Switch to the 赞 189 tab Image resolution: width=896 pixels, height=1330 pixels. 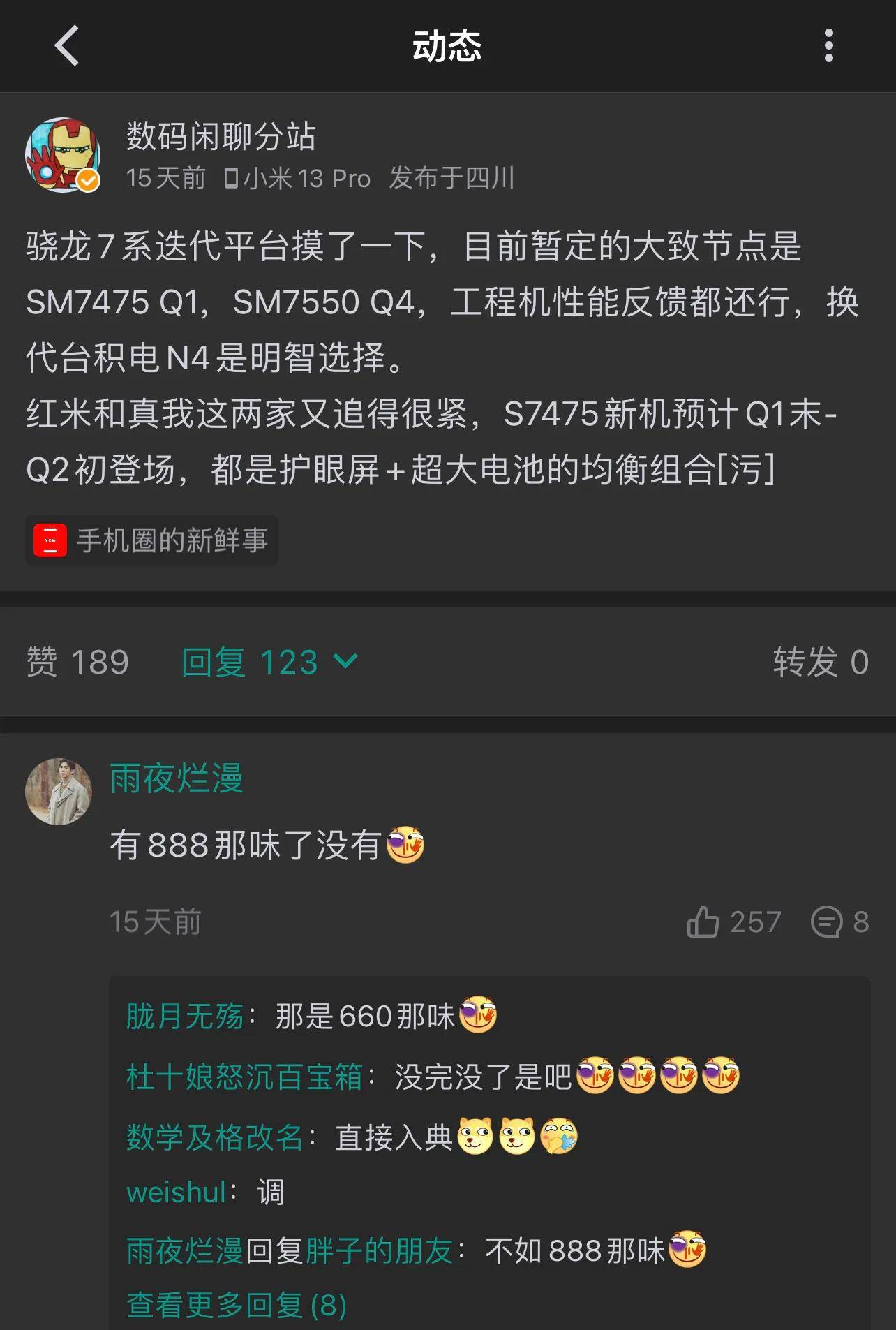click(77, 662)
